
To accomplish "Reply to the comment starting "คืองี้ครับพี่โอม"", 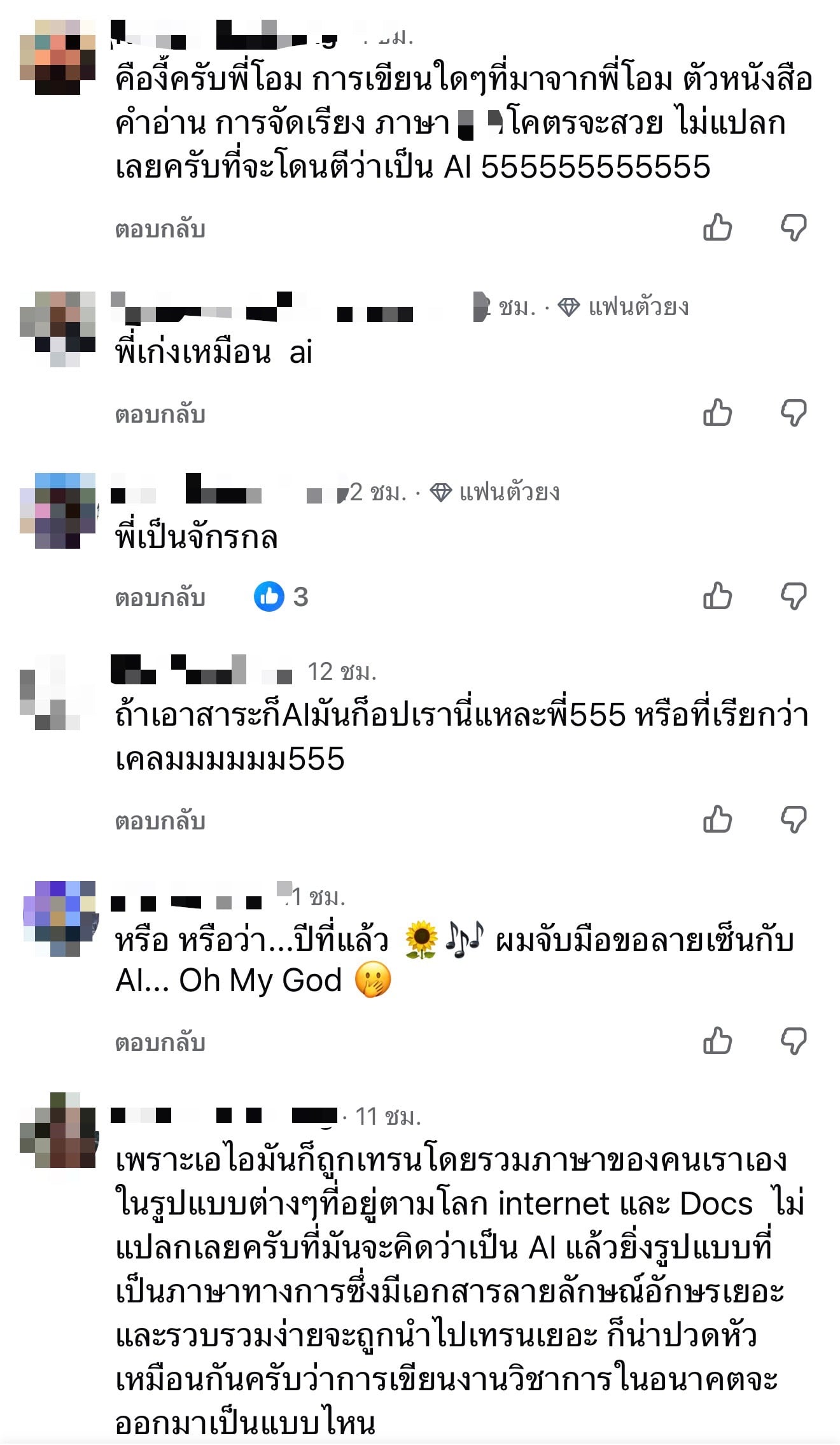I will click(160, 229).
